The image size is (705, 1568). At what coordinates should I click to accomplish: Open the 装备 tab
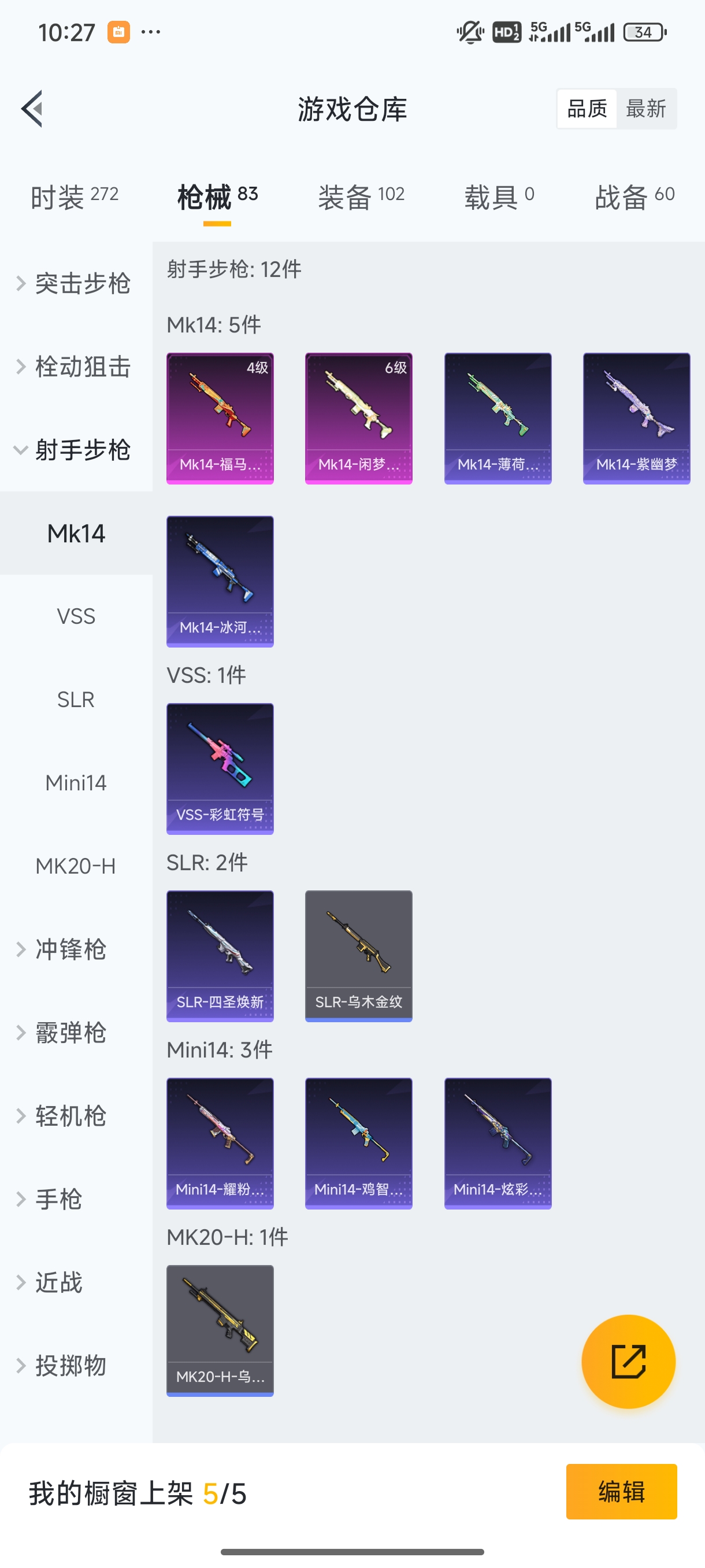click(361, 197)
